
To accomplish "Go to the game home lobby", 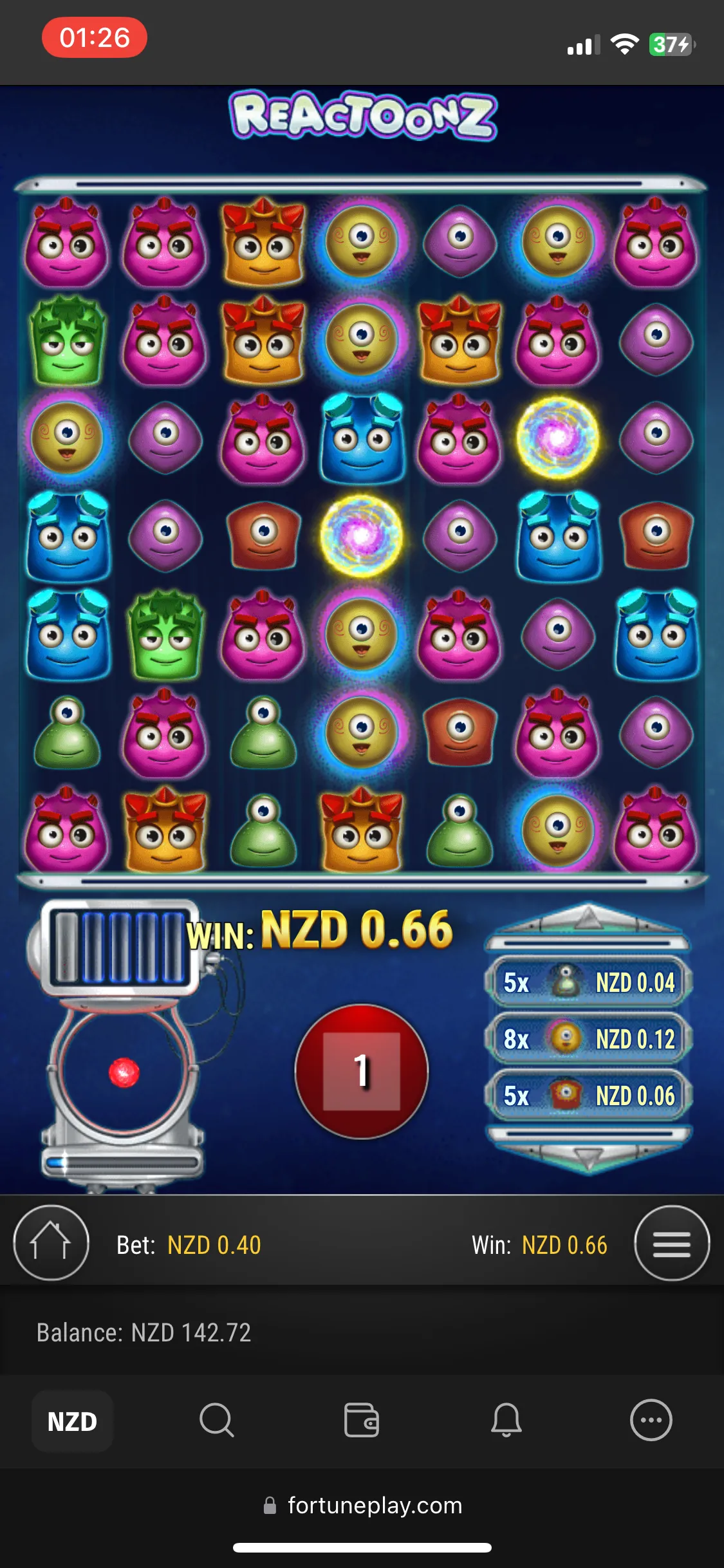I will (51, 1243).
